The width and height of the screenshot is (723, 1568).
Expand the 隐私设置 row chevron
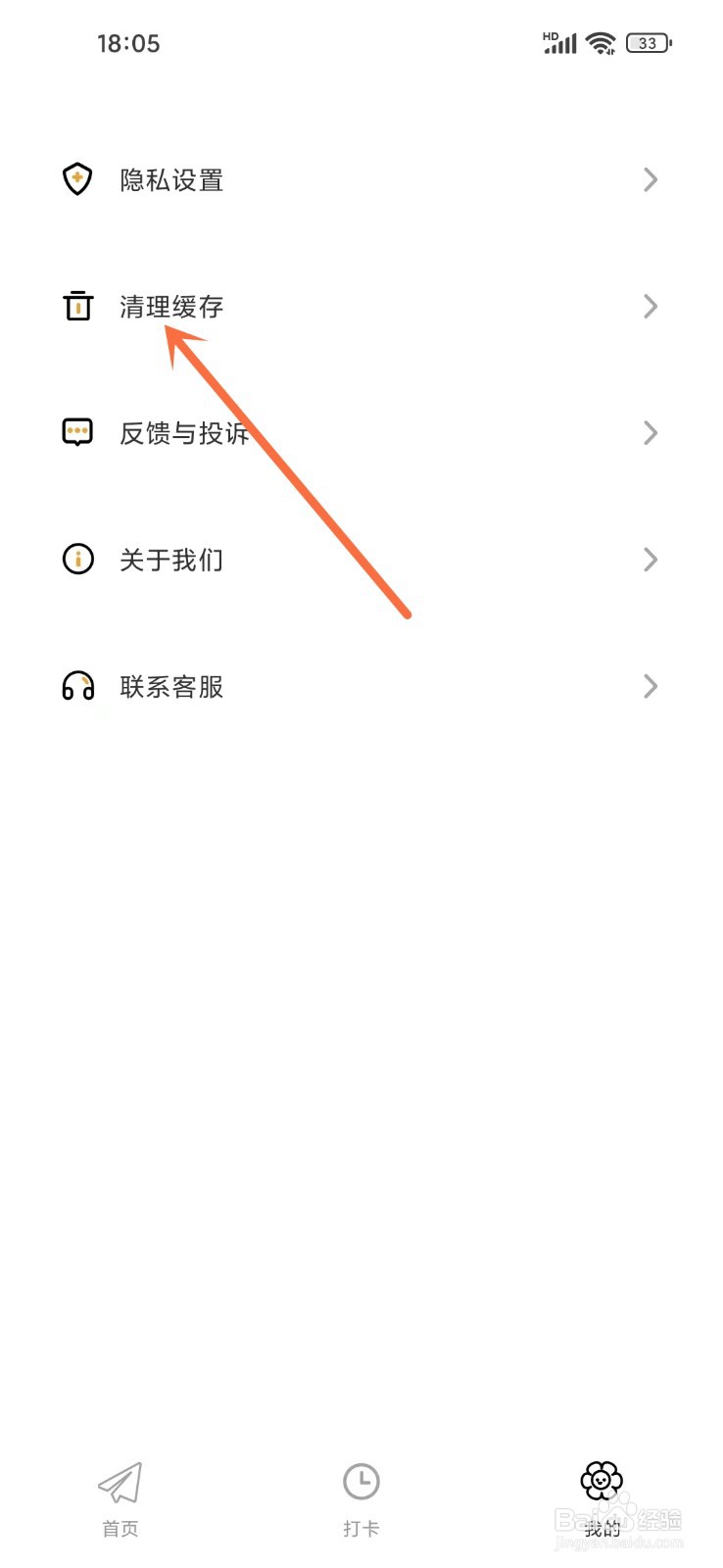pyautogui.click(x=650, y=179)
